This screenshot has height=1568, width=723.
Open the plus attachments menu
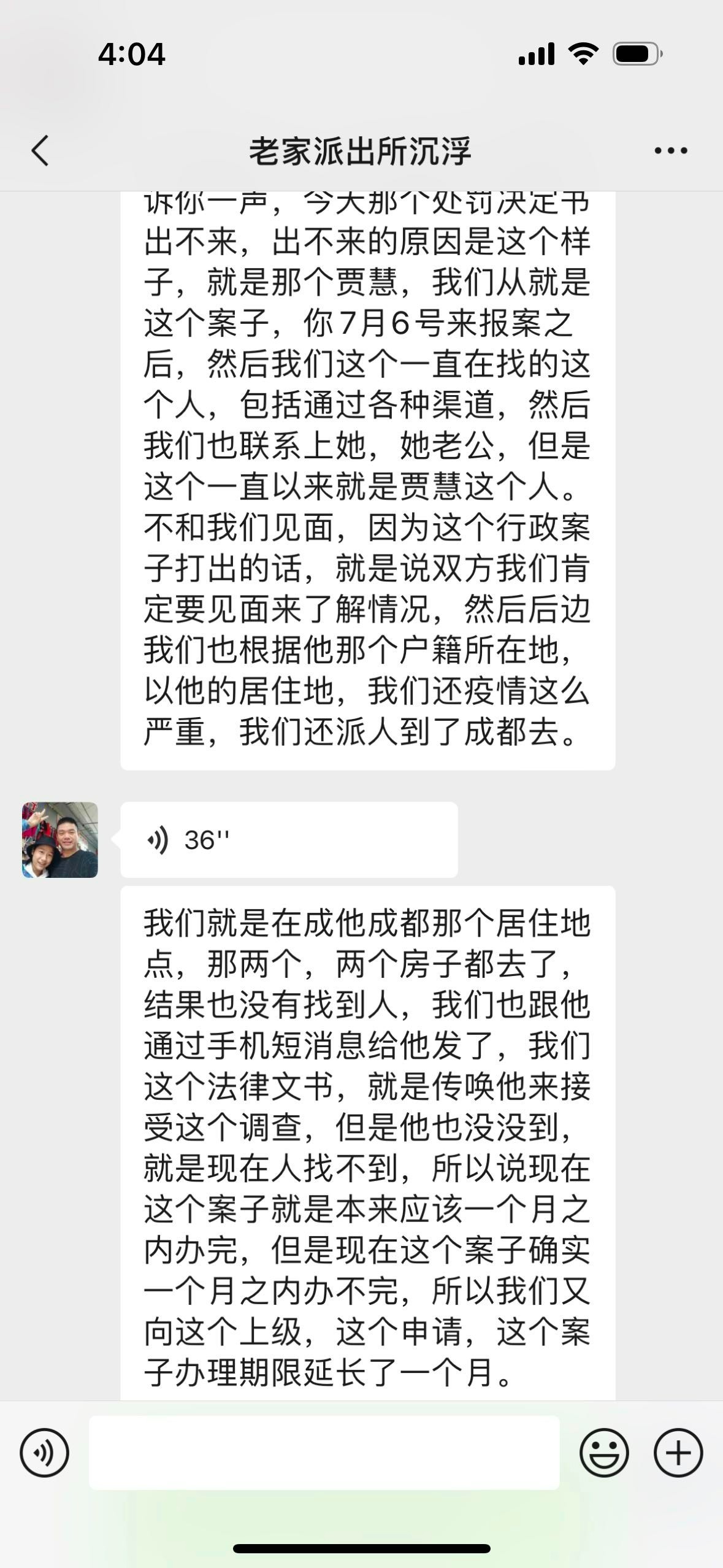coord(678,1453)
